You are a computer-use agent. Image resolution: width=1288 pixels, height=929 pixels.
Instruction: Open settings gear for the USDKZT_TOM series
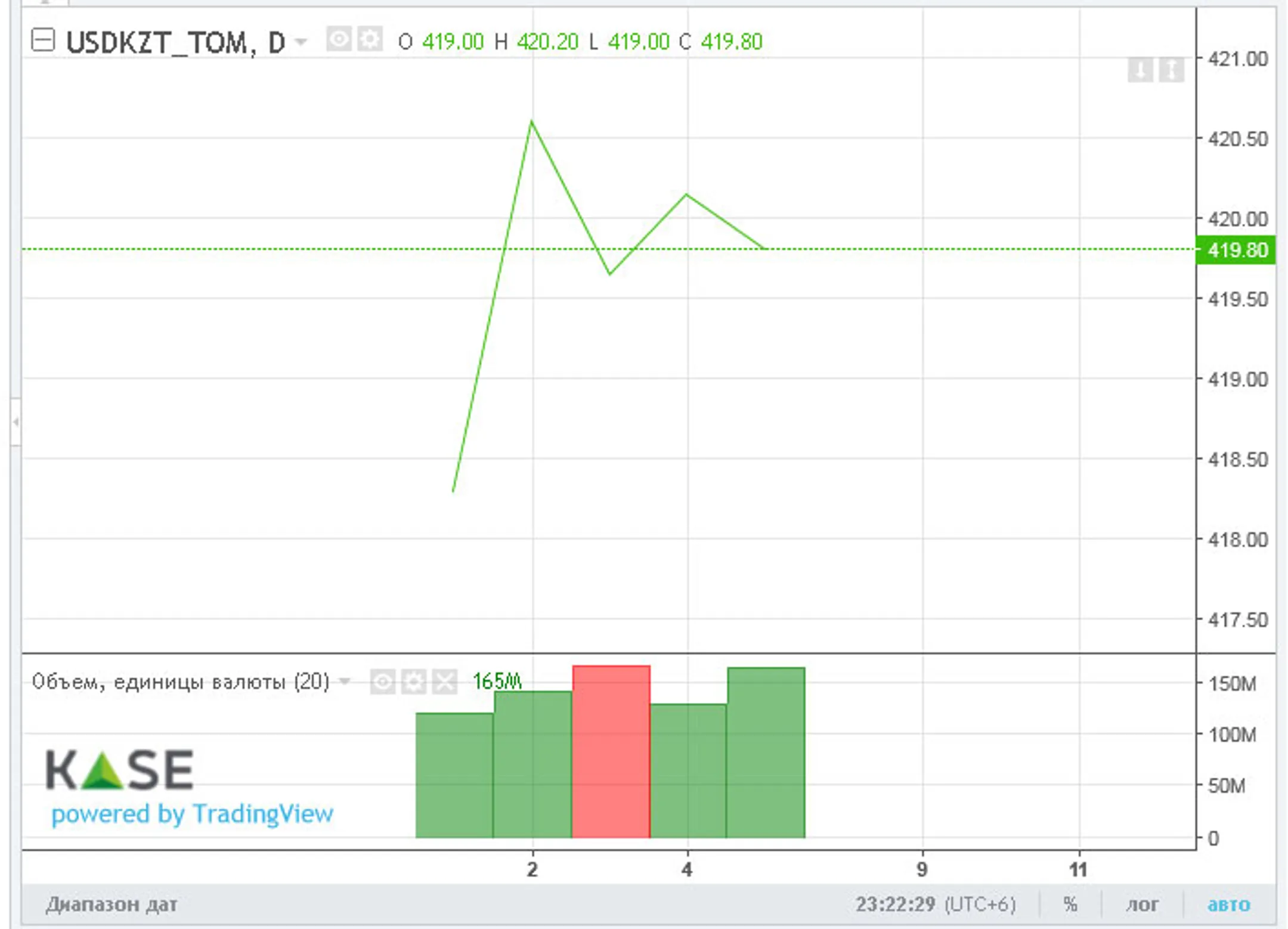click(x=370, y=40)
